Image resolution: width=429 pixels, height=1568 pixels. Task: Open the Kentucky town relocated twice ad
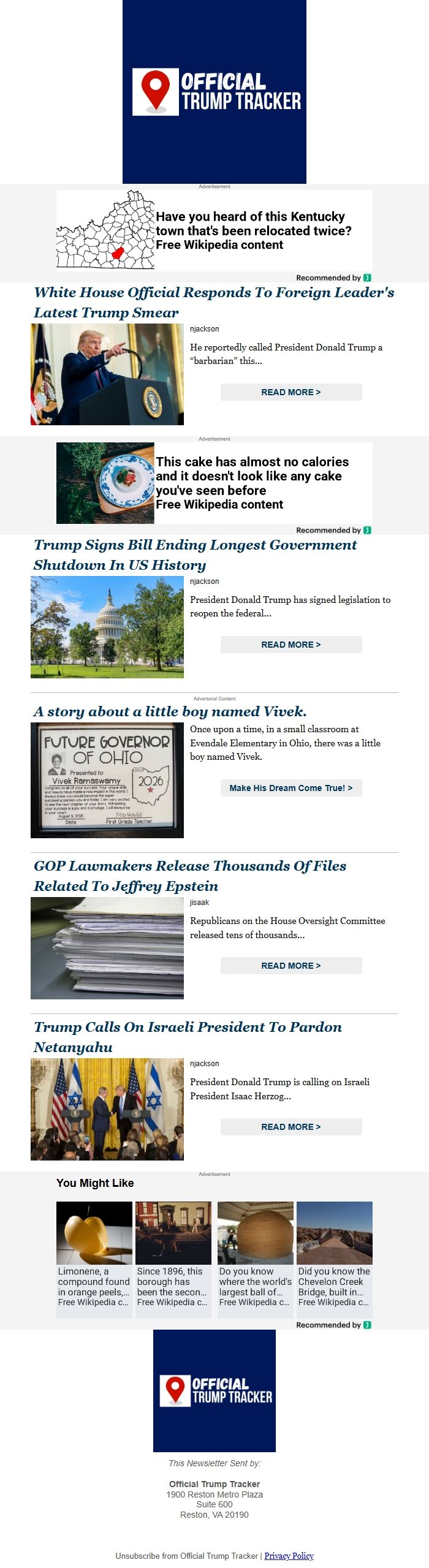point(214,230)
